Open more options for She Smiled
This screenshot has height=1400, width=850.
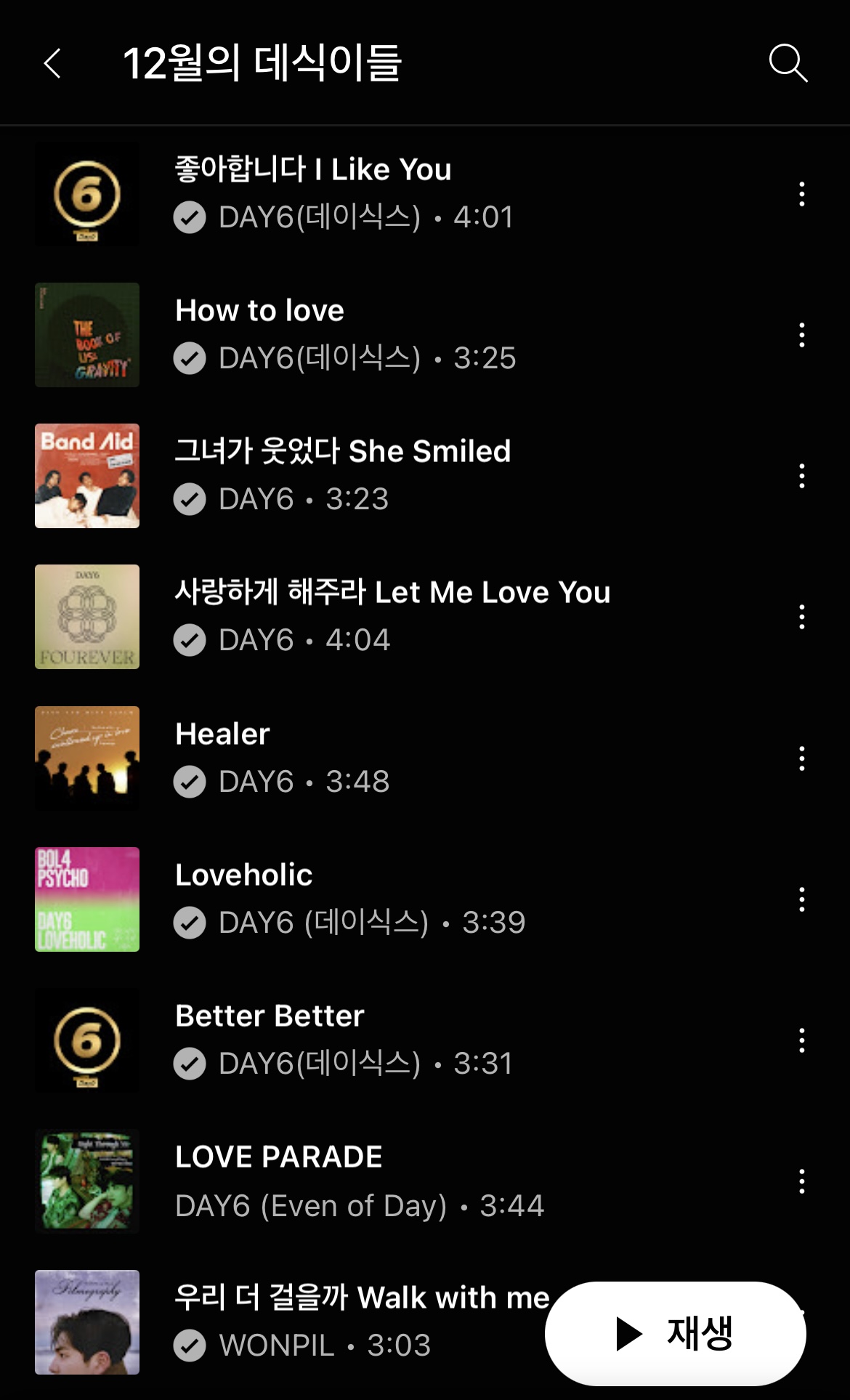tap(802, 476)
